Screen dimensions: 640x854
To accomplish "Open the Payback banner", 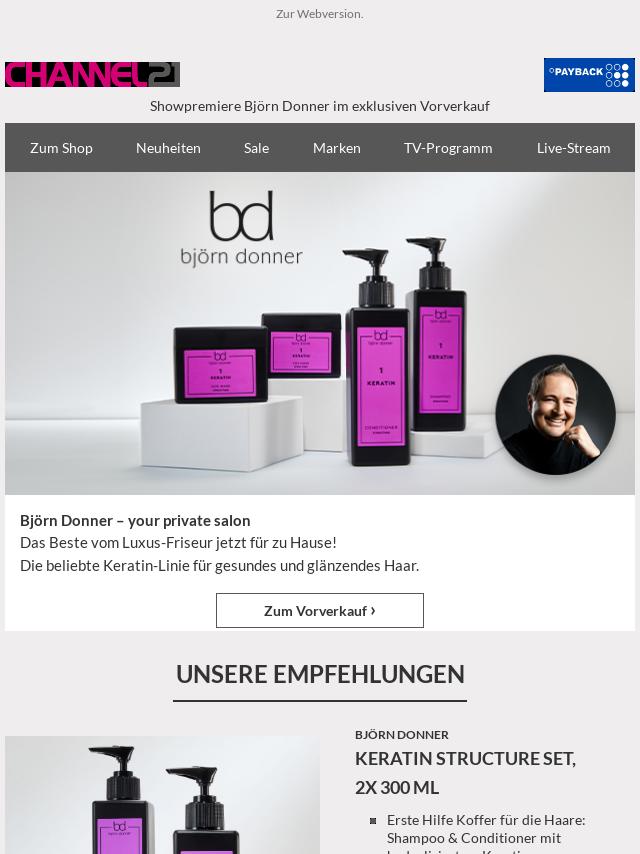I will tap(588, 75).
